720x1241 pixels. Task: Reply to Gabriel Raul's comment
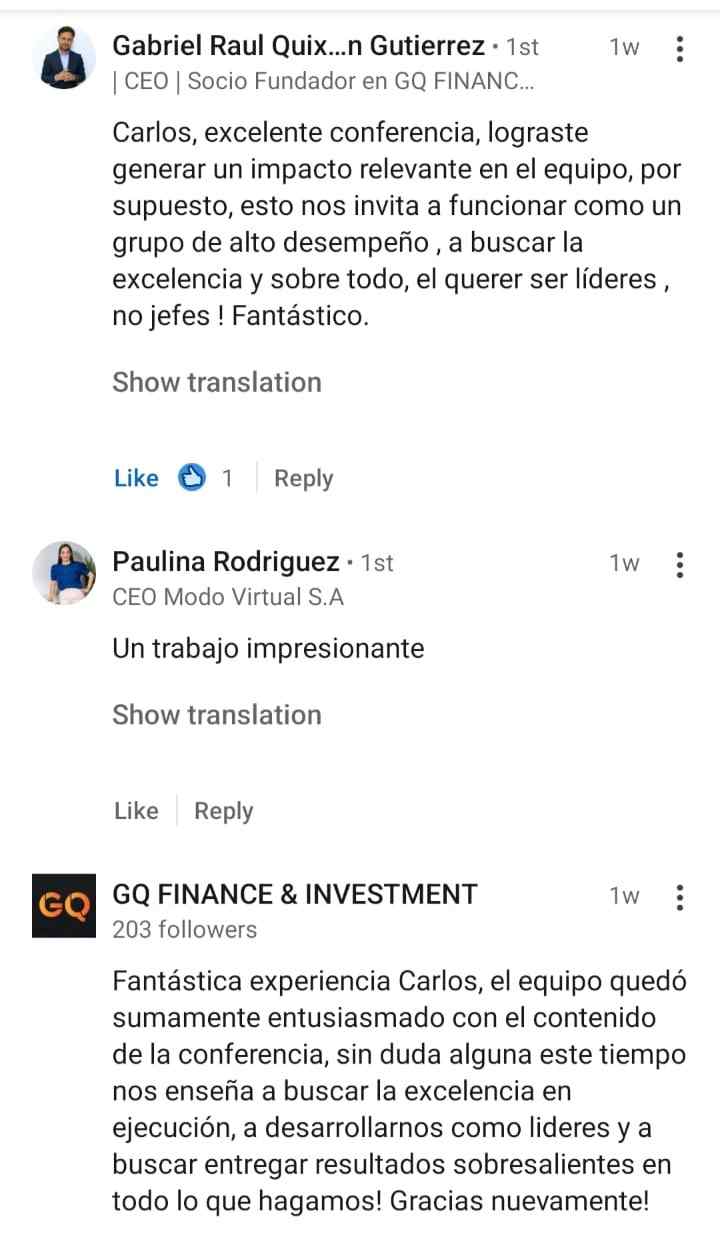(303, 477)
